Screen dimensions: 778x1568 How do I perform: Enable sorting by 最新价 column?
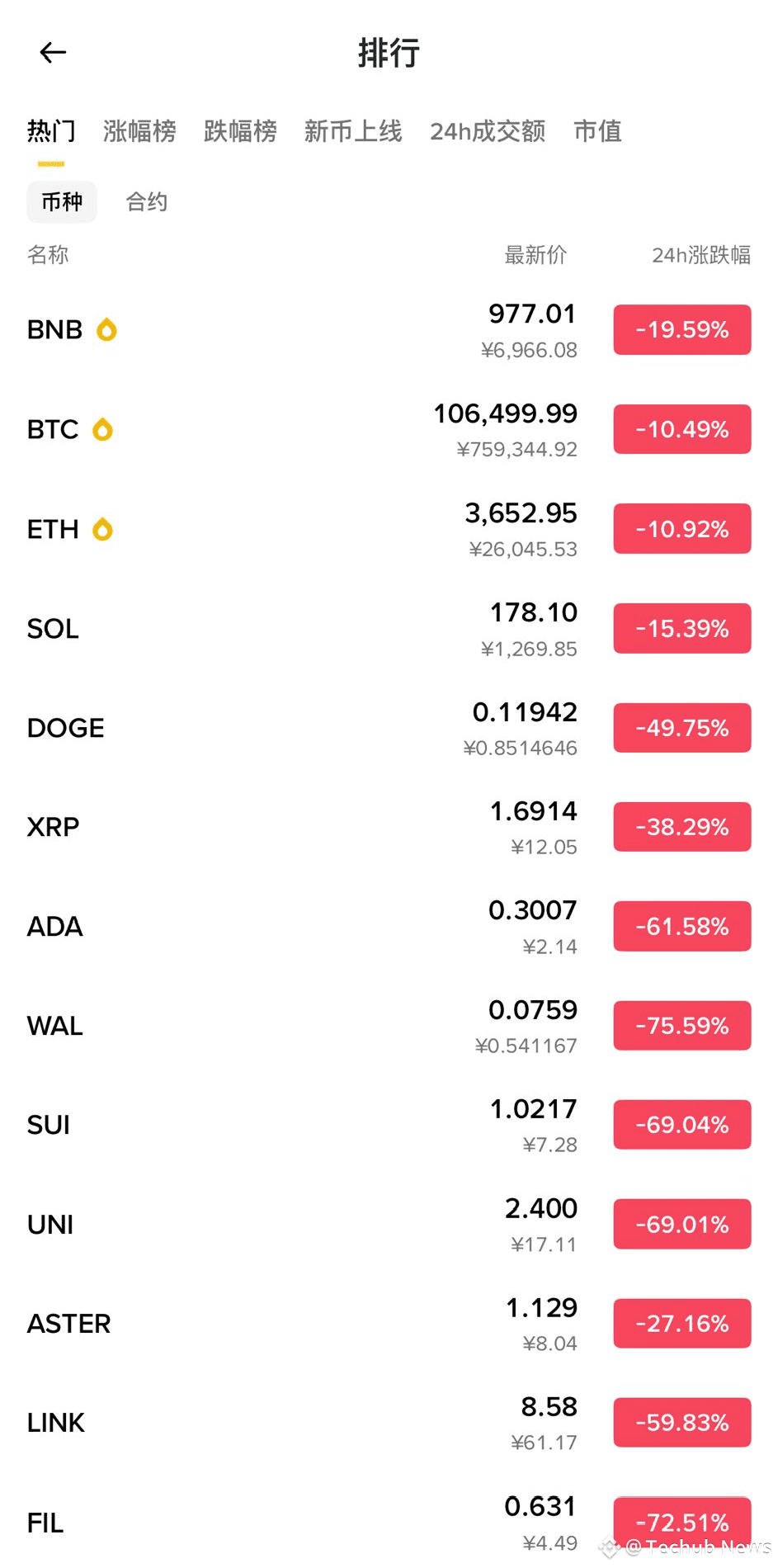[536, 255]
